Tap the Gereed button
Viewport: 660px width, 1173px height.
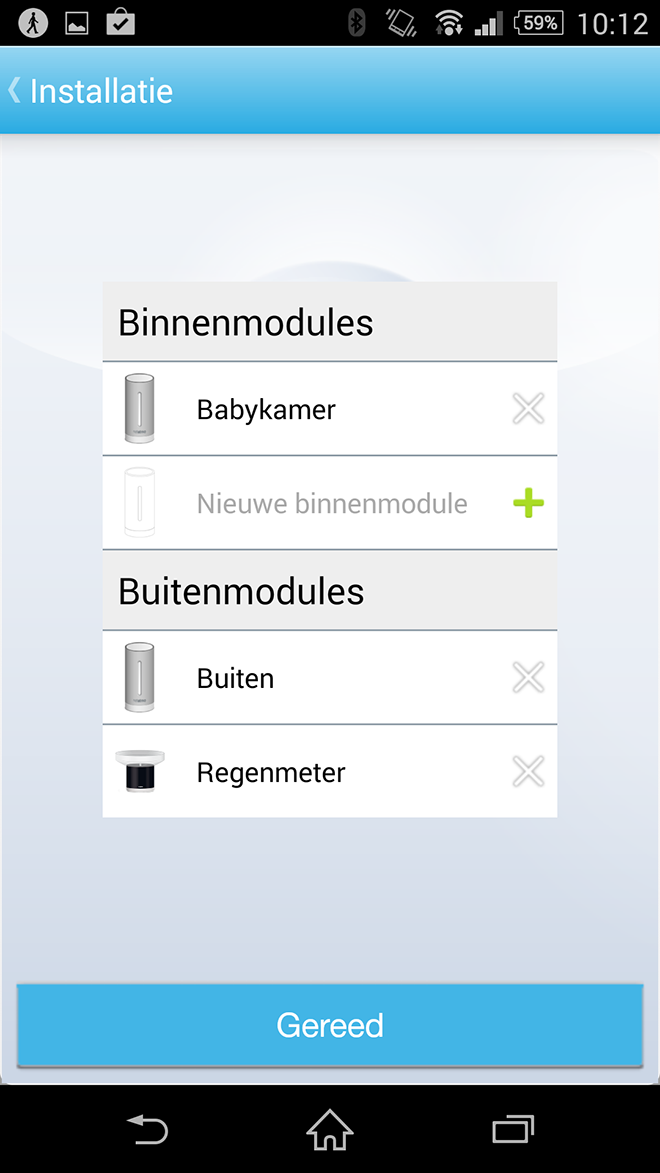coord(330,1025)
